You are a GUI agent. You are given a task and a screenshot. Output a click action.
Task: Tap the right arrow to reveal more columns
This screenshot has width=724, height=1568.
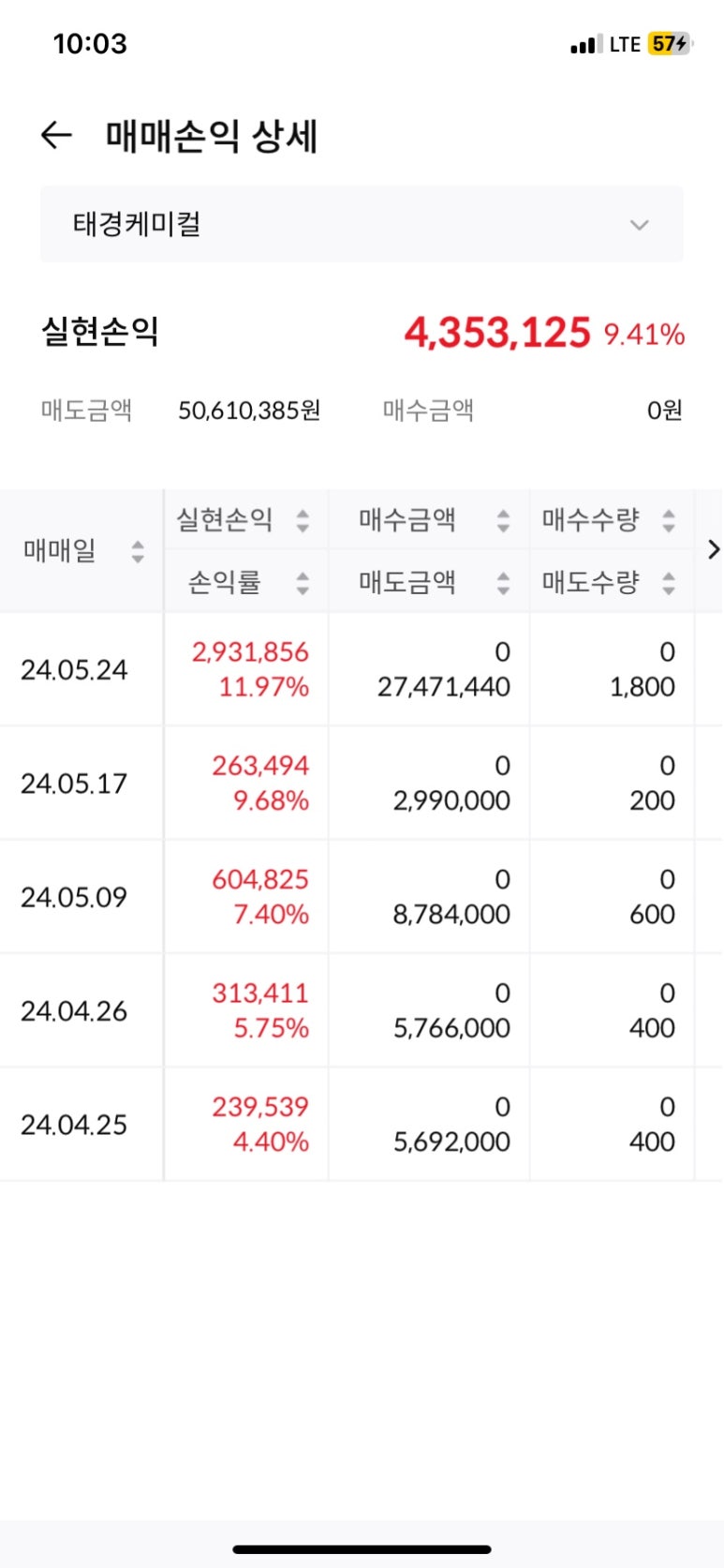pyautogui.click(x=713, y=548)
